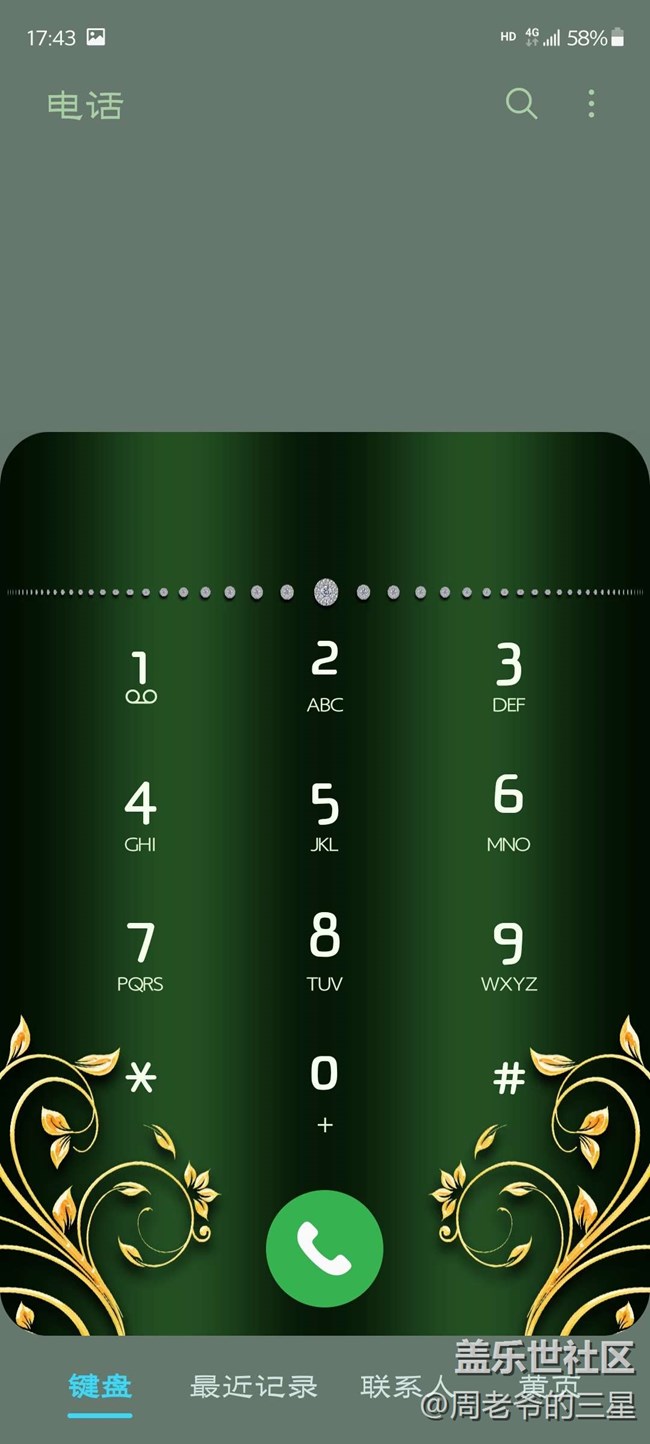Screen dimensions: 650x1444
Task: Switch to the 最近记录 recents tab
Action: 254,1387
